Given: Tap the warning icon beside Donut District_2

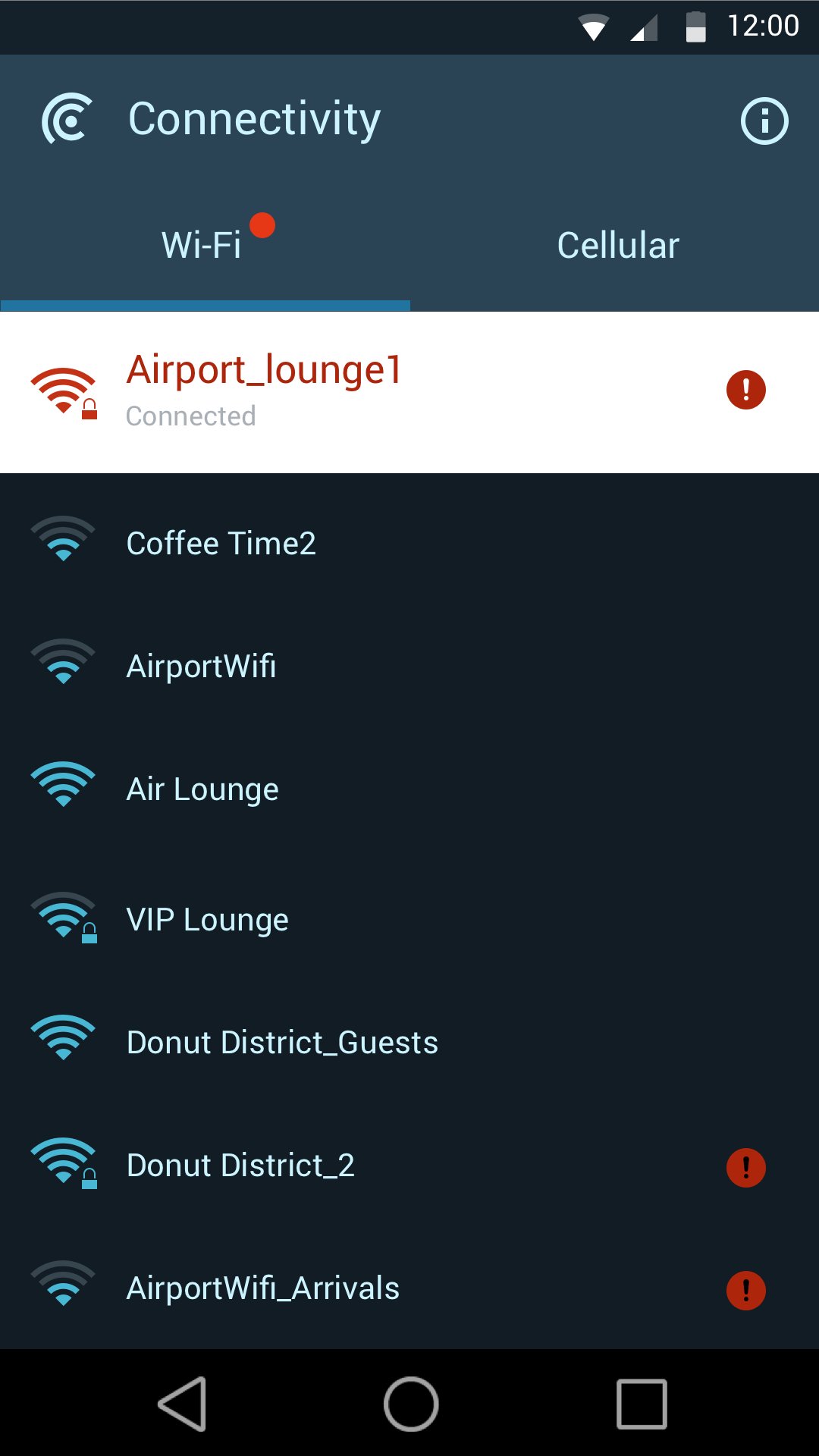Looking at the screenshot, I should point(747,1168).
